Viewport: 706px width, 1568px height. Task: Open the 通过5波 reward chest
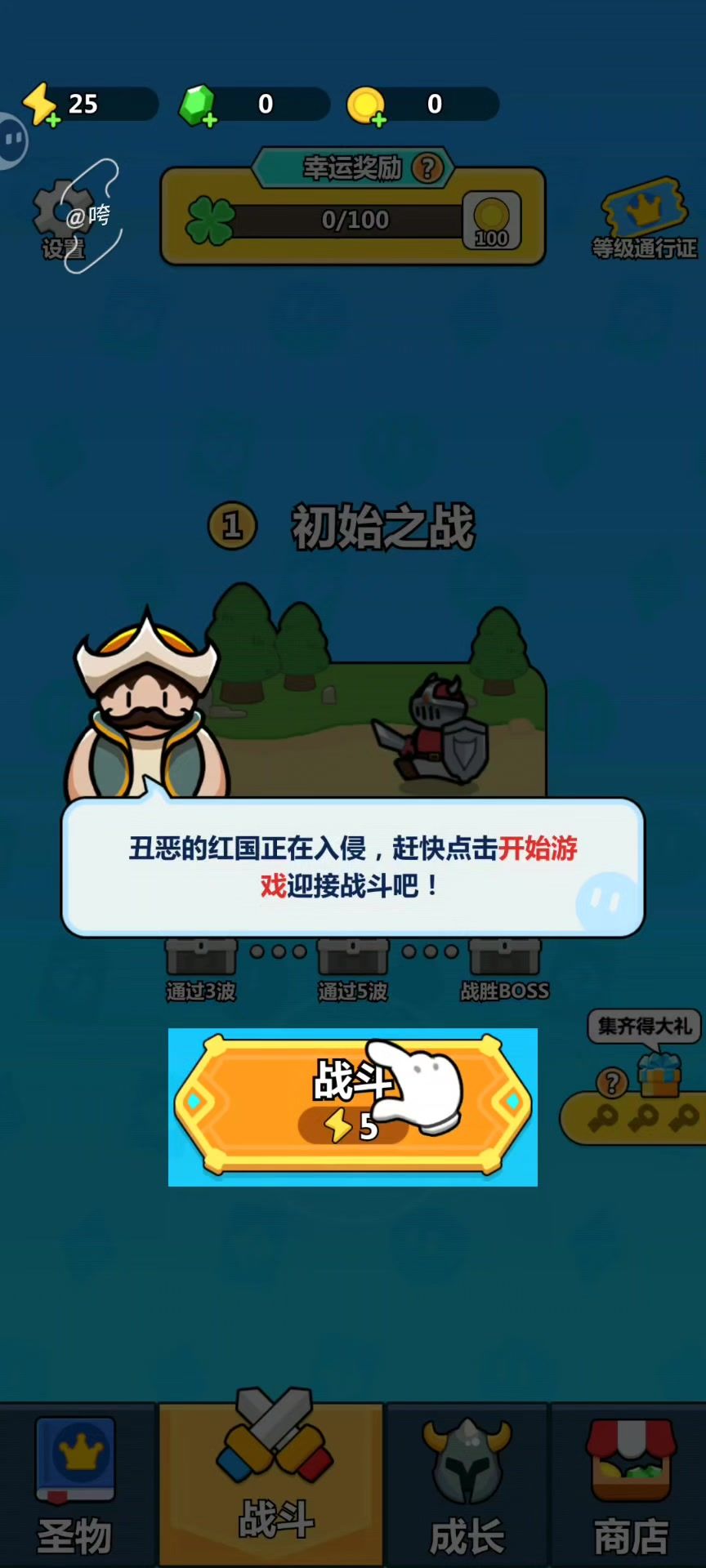[353, 957]
